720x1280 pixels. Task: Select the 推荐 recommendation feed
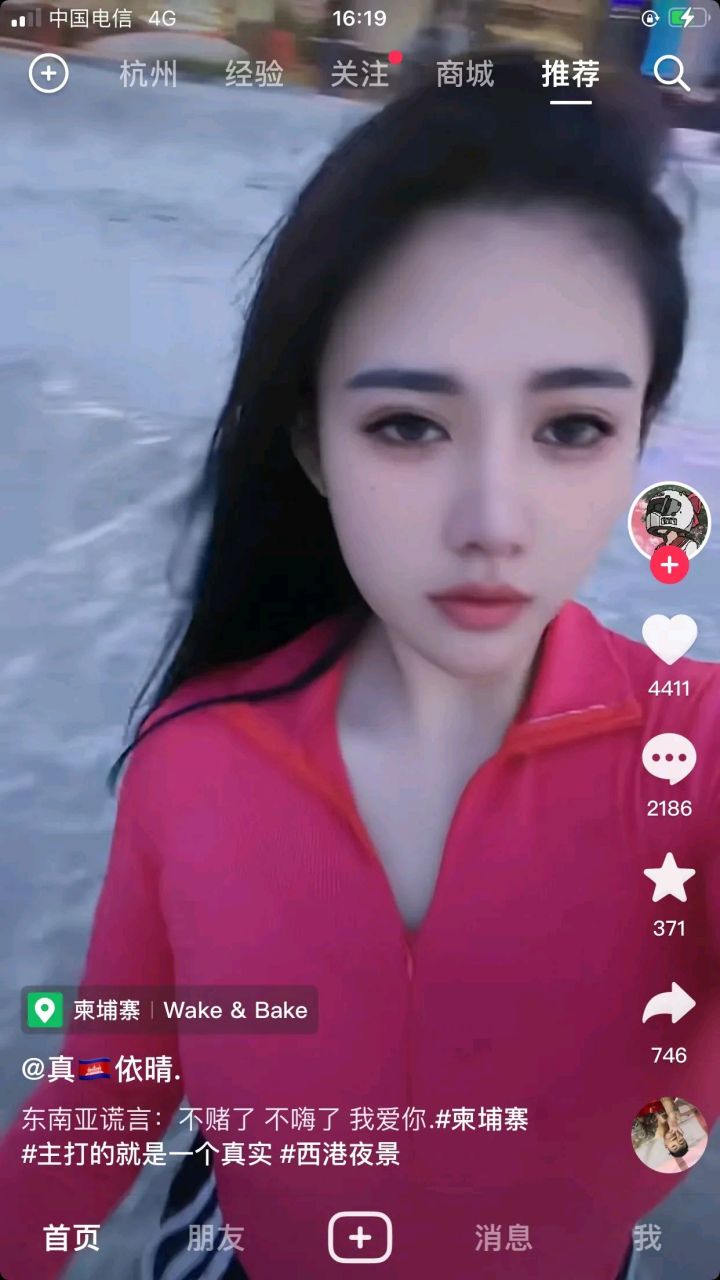(568, 74)
